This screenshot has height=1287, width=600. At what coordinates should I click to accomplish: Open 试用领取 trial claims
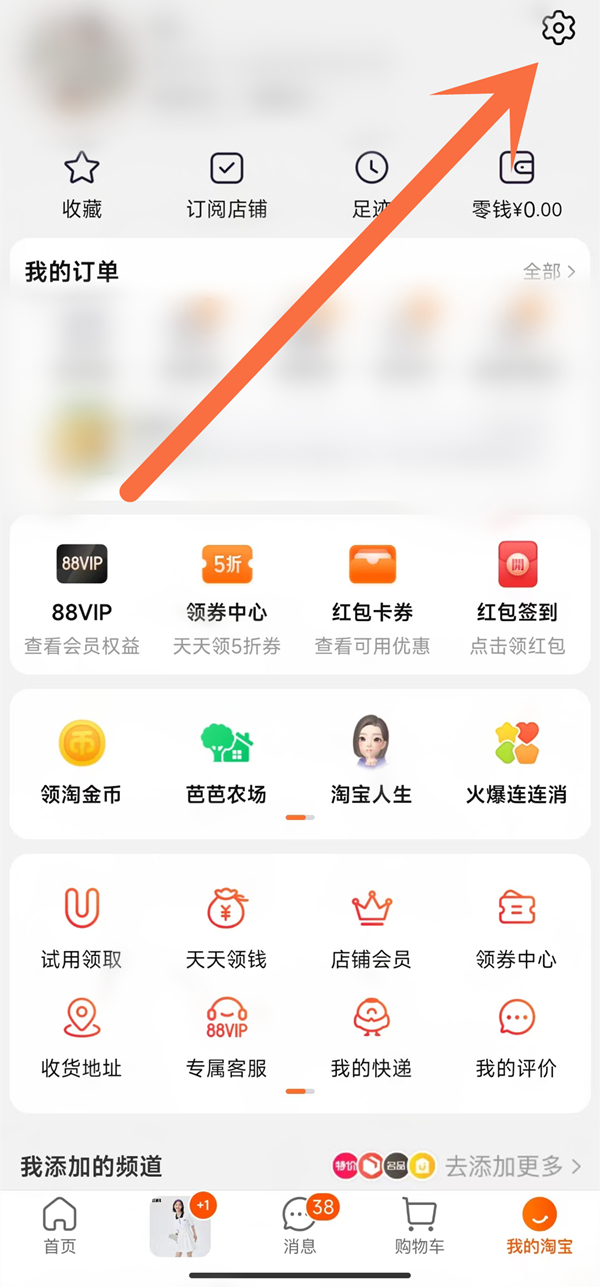[82, 928]
